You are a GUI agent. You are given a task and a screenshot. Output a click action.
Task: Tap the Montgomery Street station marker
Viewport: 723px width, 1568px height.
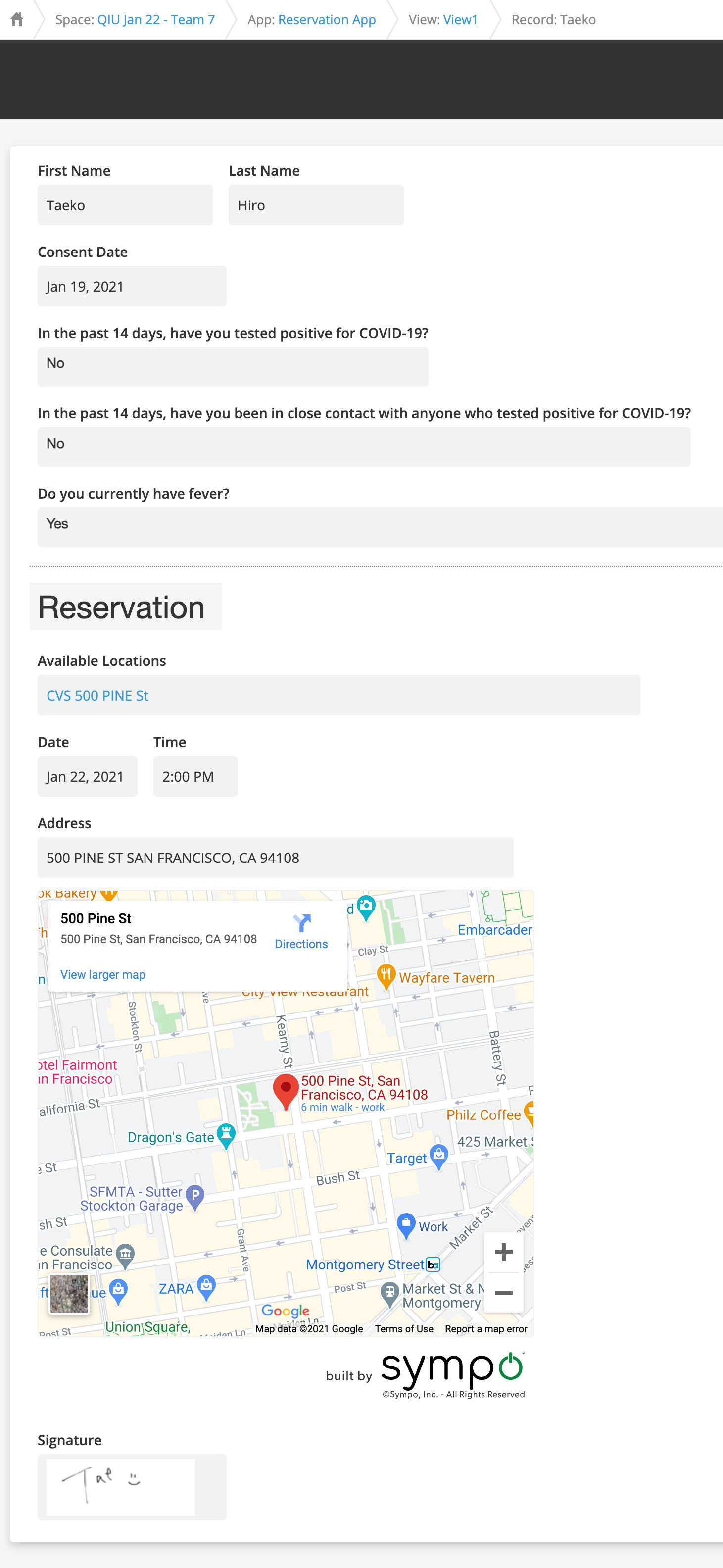click(x=432, y=1265)
